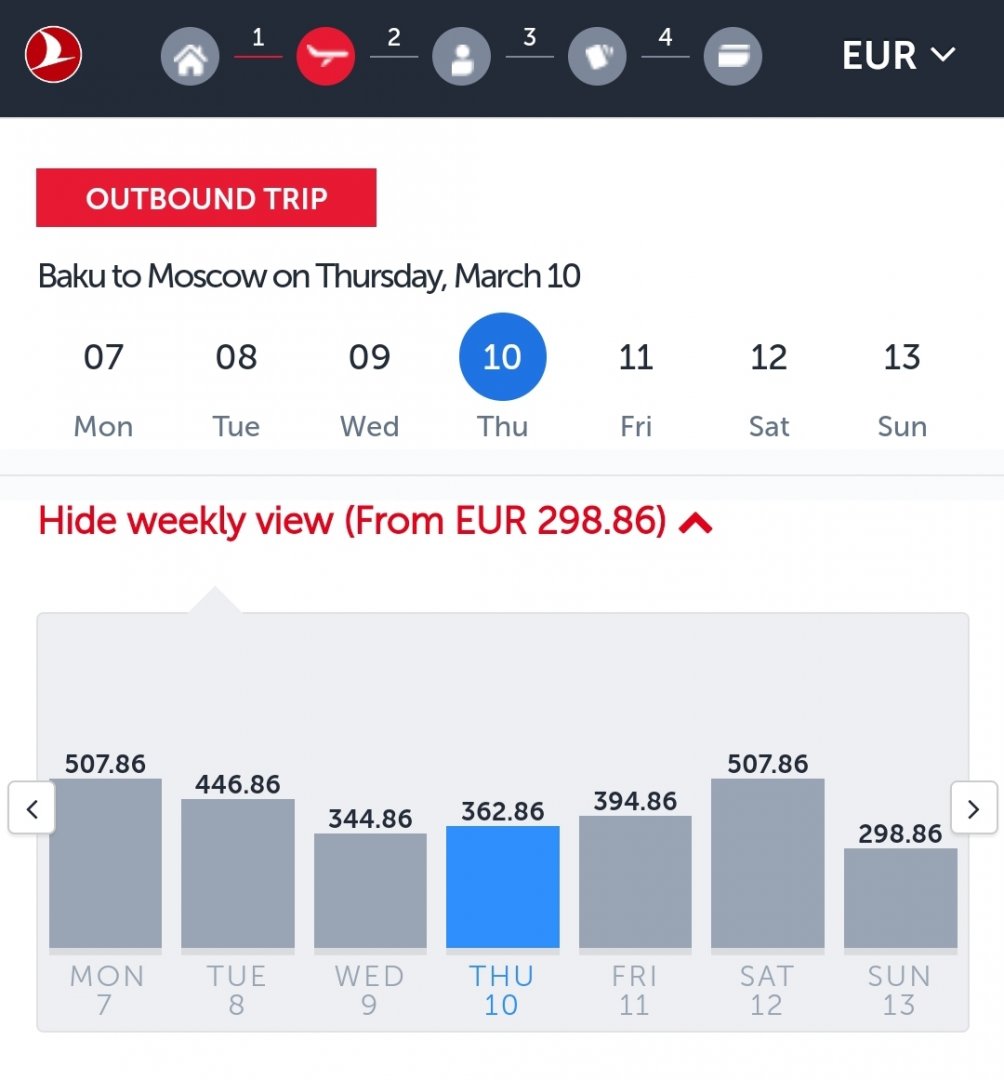The image size is (1004, 1080).
Task: Pick the cheapest 298.86 fare bar
Action: pyautogui.click(x=900, y=897)
